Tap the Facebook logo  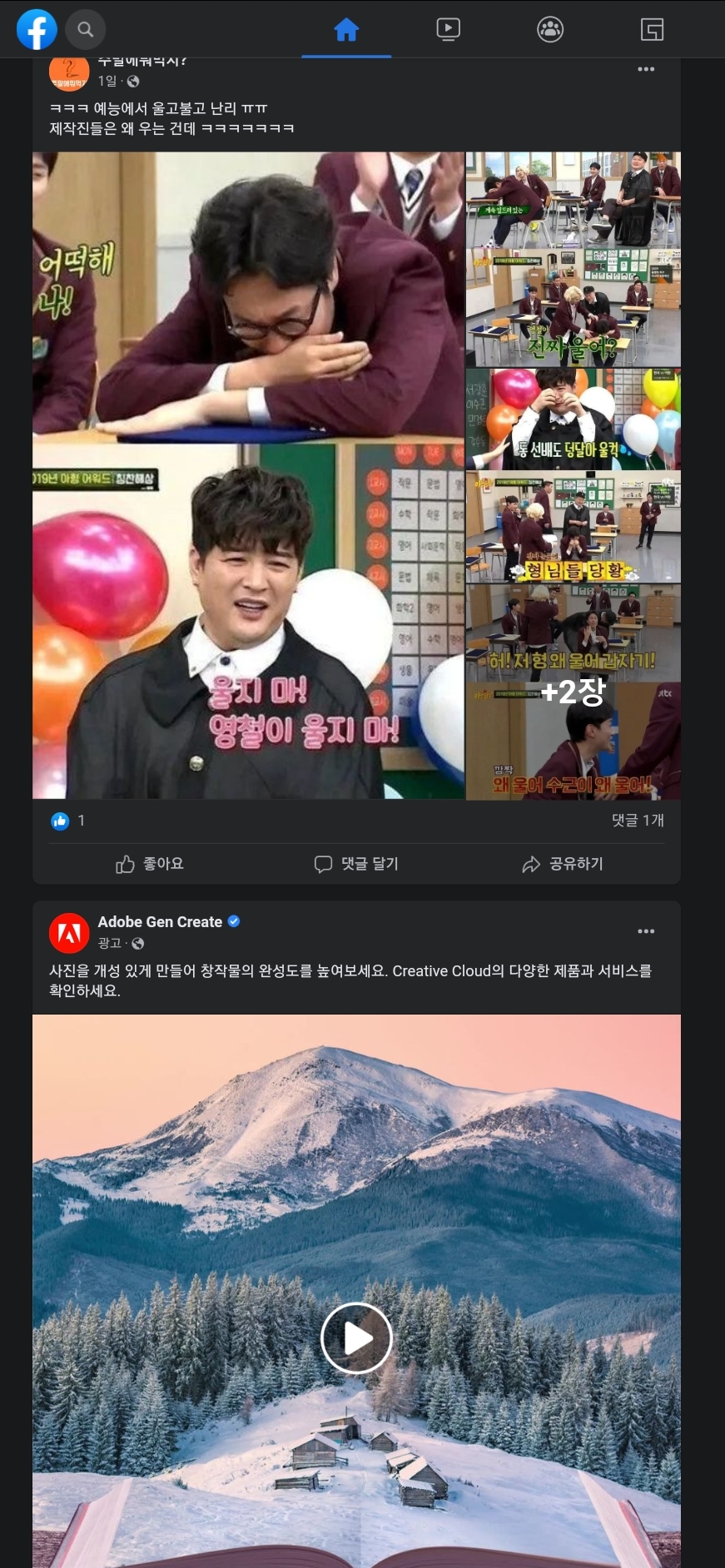(37, 29)
